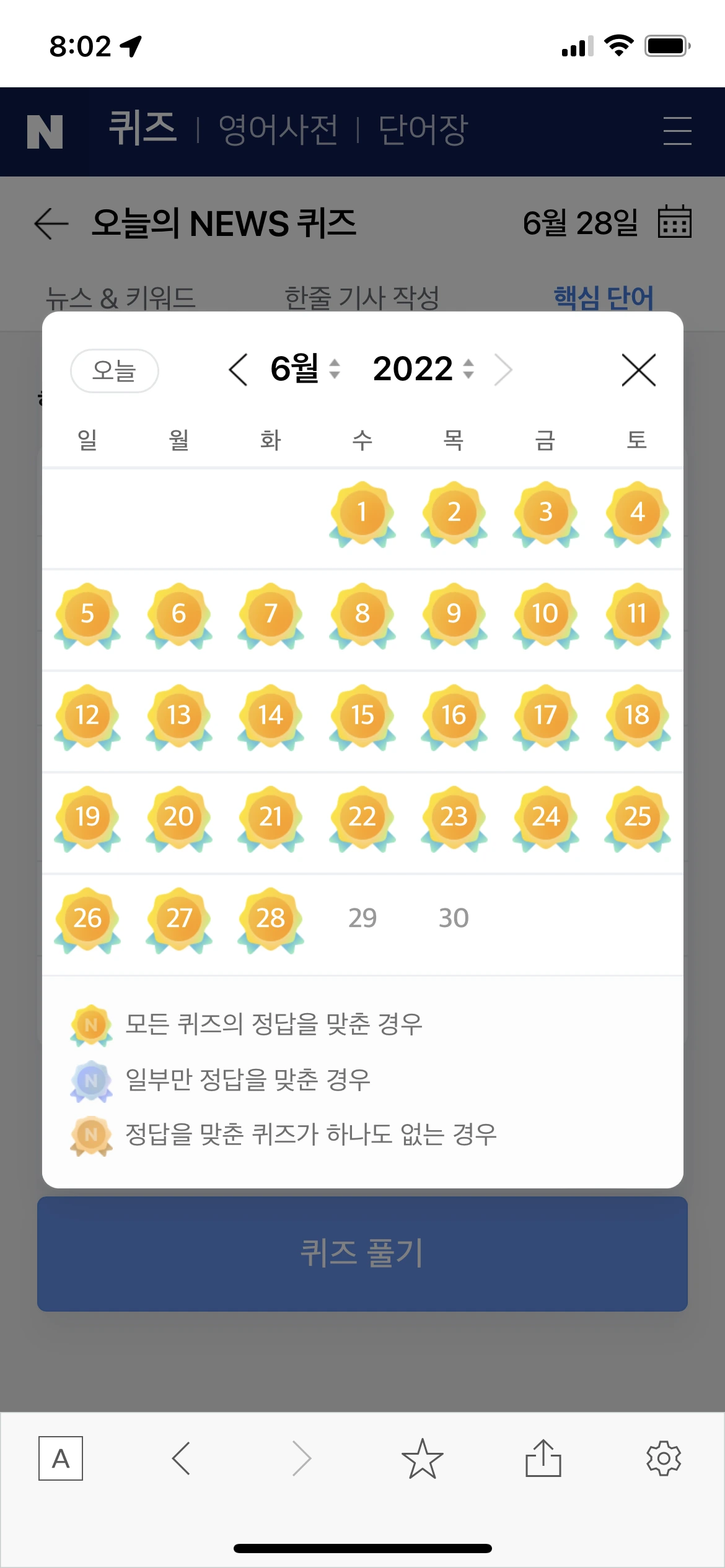The image size is (725, 1568).
Task: Go to the previous month
Action: pos(238,370)
